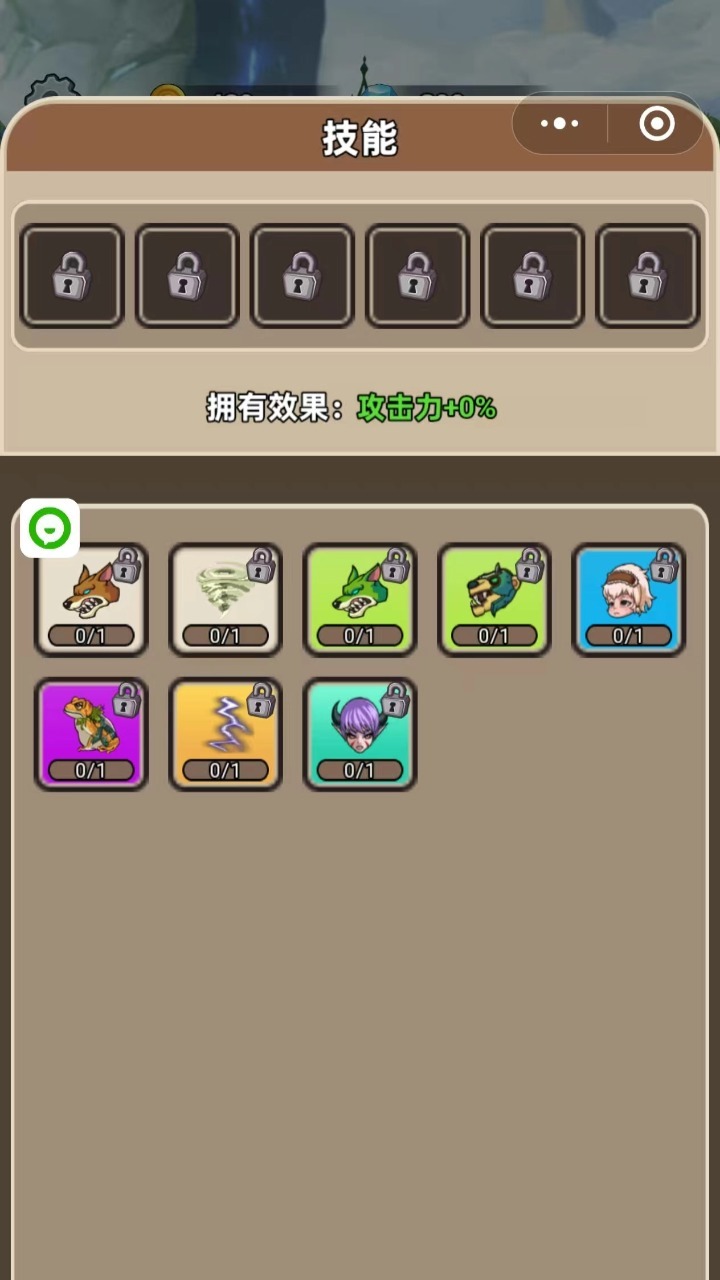Open the mini program more-options menu
Viewport: 720px width, 1280px height.
(560, 124)
